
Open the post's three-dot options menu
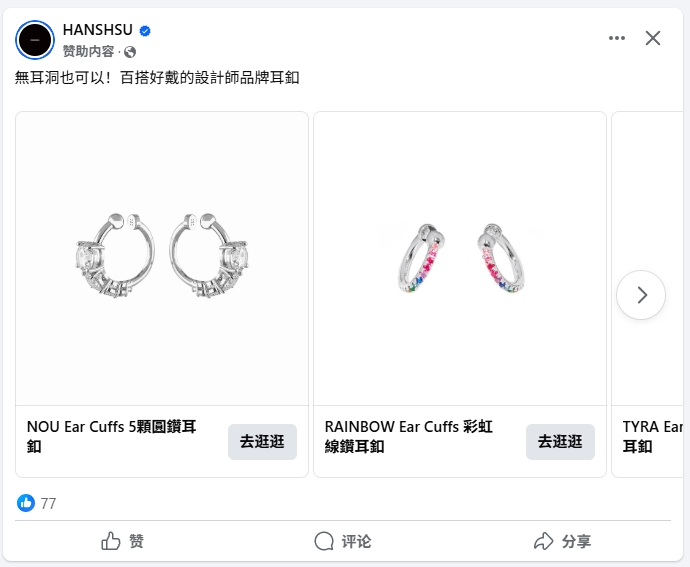coord(617,38)
